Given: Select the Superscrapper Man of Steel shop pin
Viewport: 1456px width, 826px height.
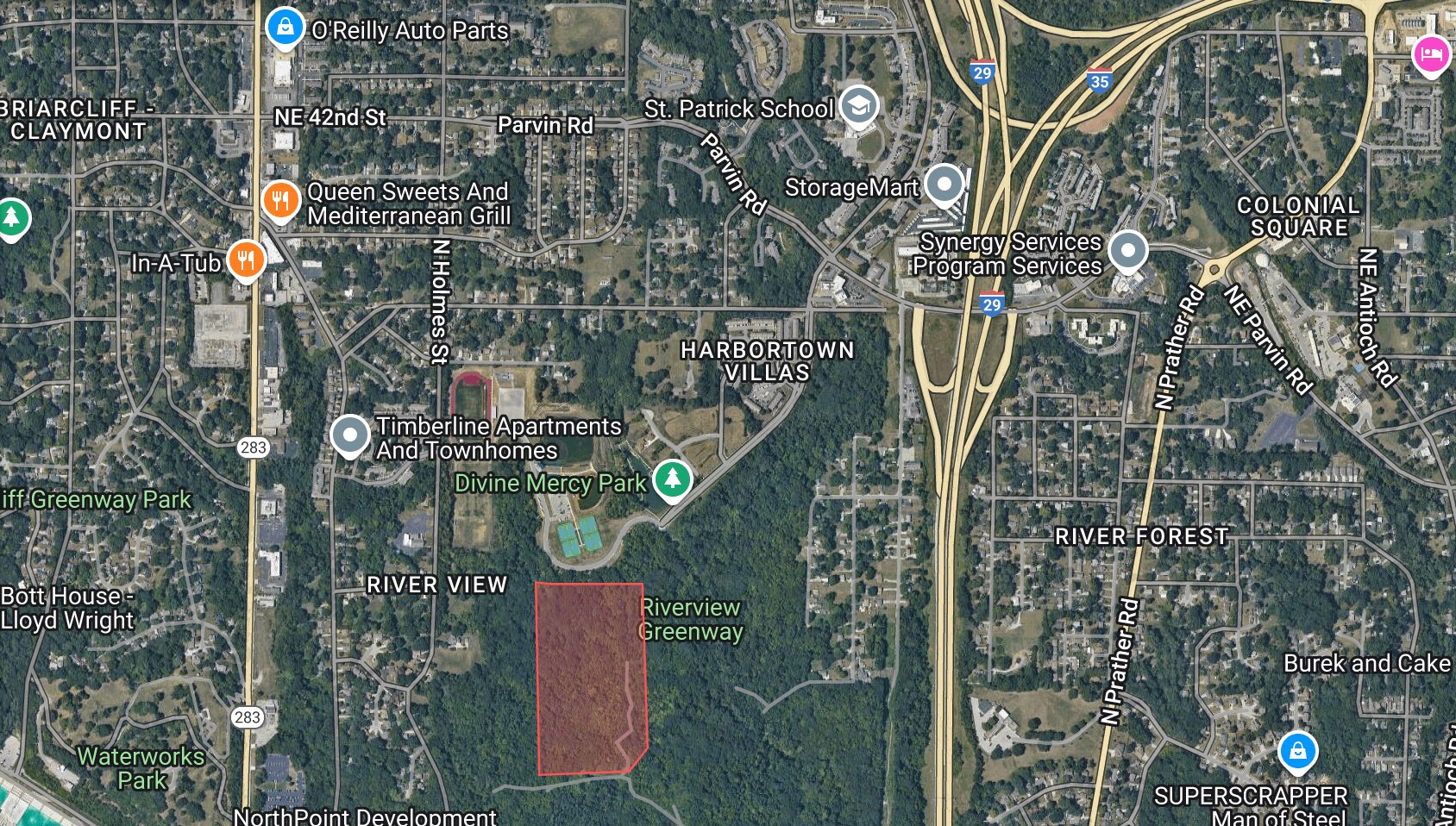Looking at the screenshot, I should click(1297, 751).
